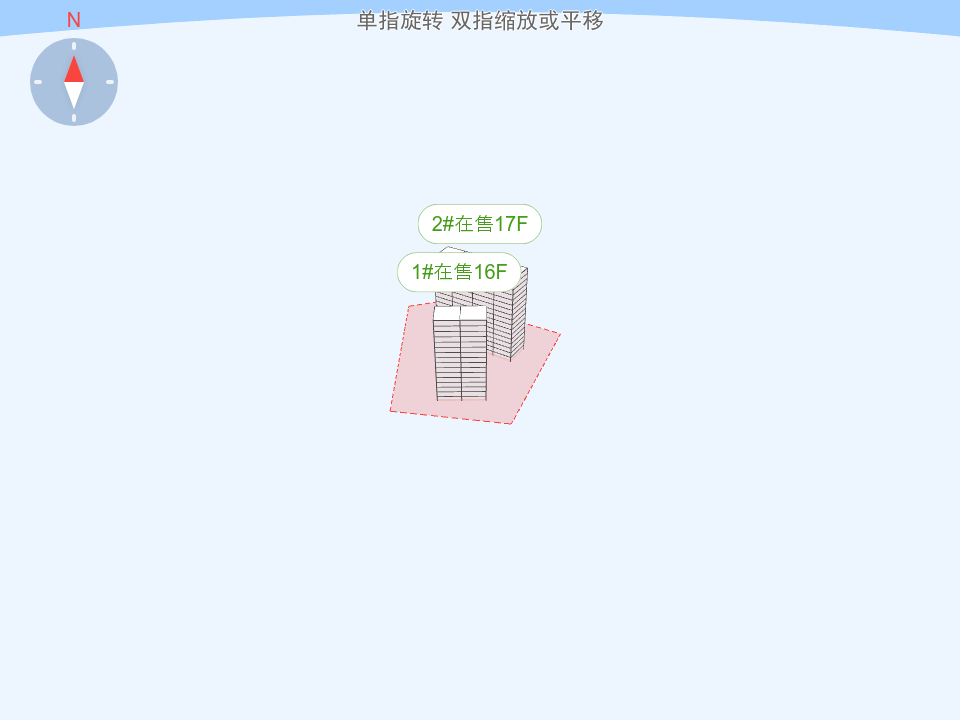Open the 1#在售16F building label

point(459,272)
